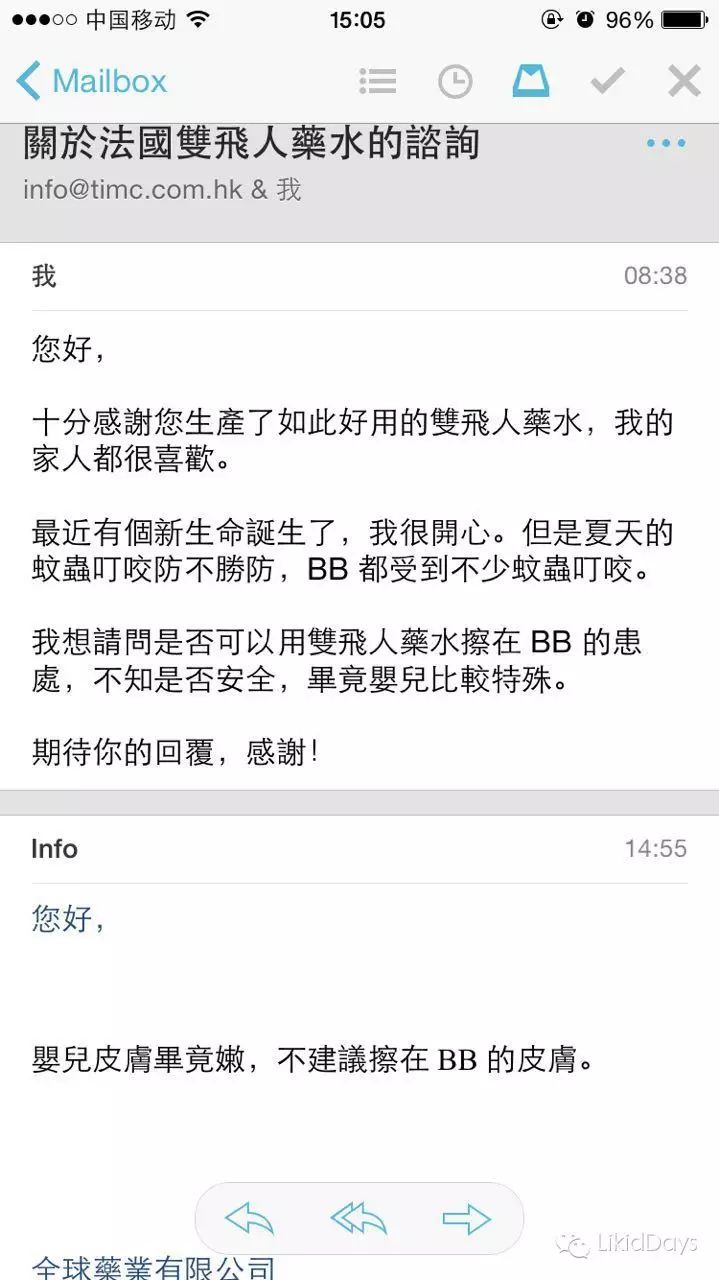Mark this email done with the checkmark
Image resolution: width=719 pixels, height=1280 pixels.
coord(607,81)
